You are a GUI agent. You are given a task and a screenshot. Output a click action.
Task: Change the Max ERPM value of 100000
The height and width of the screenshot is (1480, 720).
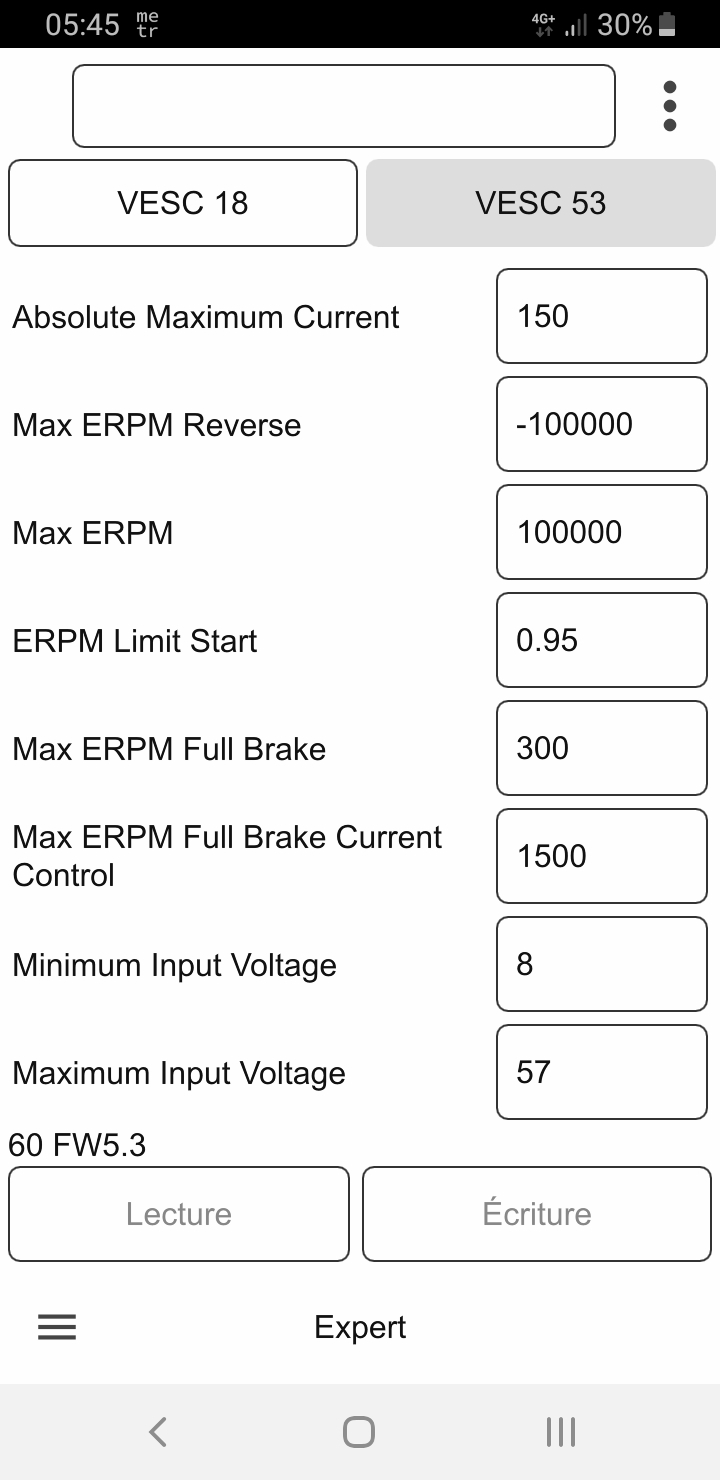coord(601,532)
